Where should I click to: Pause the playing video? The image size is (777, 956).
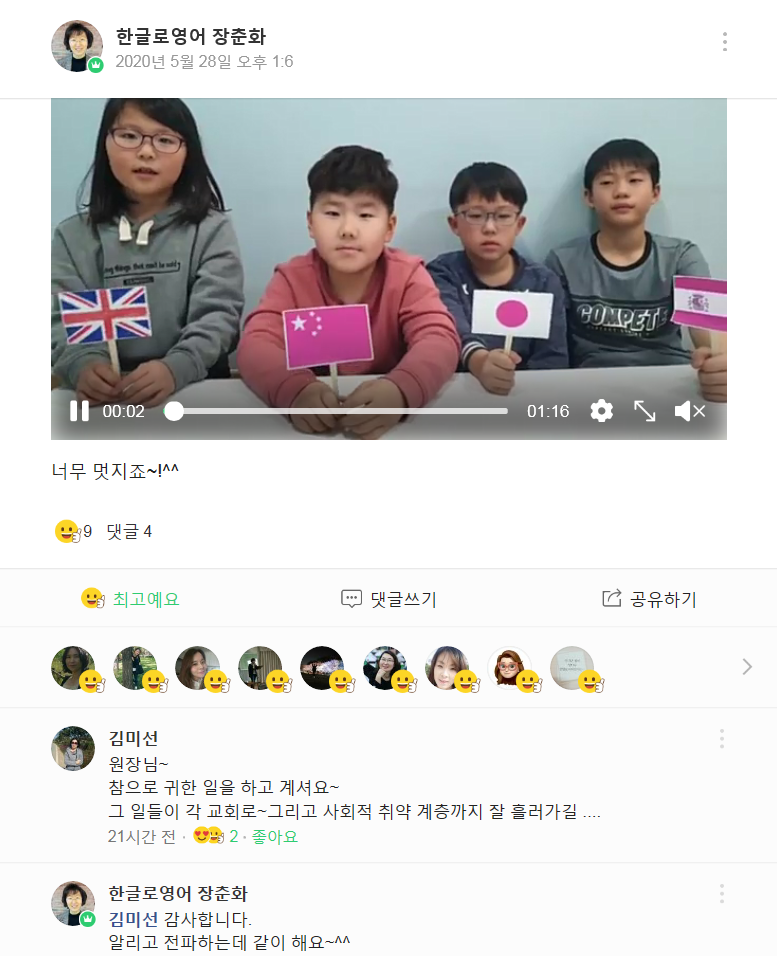tap(79, 411)
